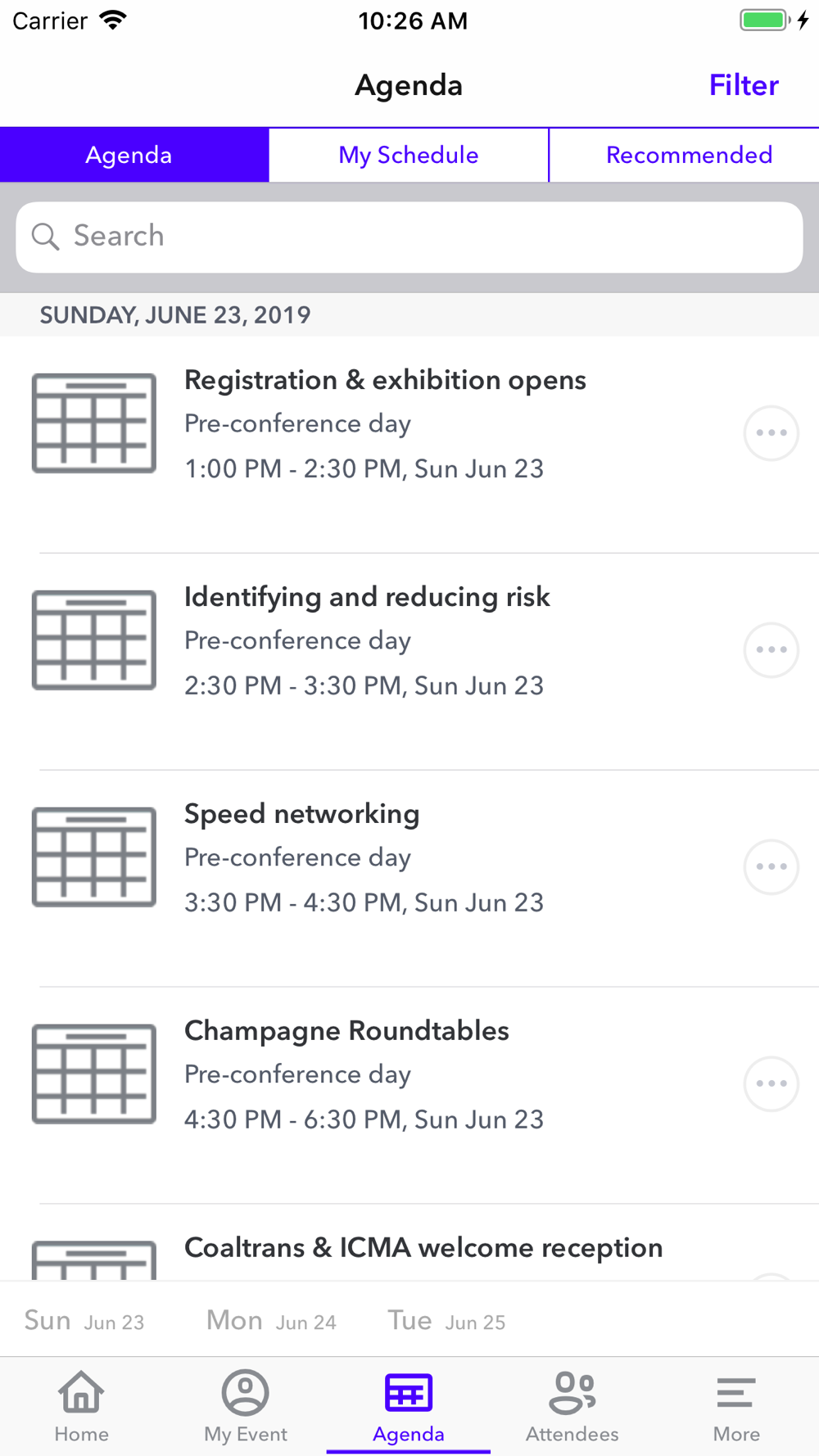
Task: Open the More tab
Action: 736,1407
